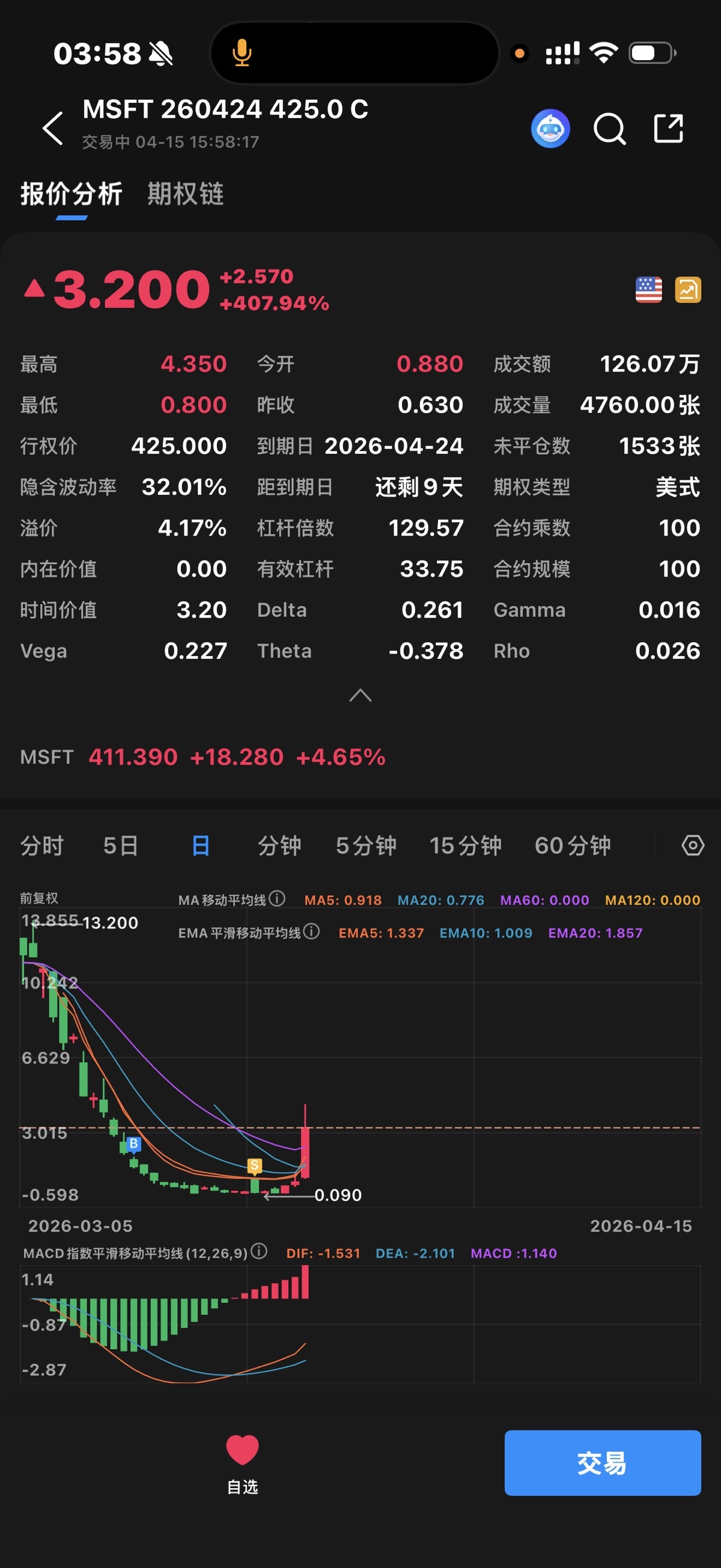
Task: Share this option quote page
Action: pos(668,129)
